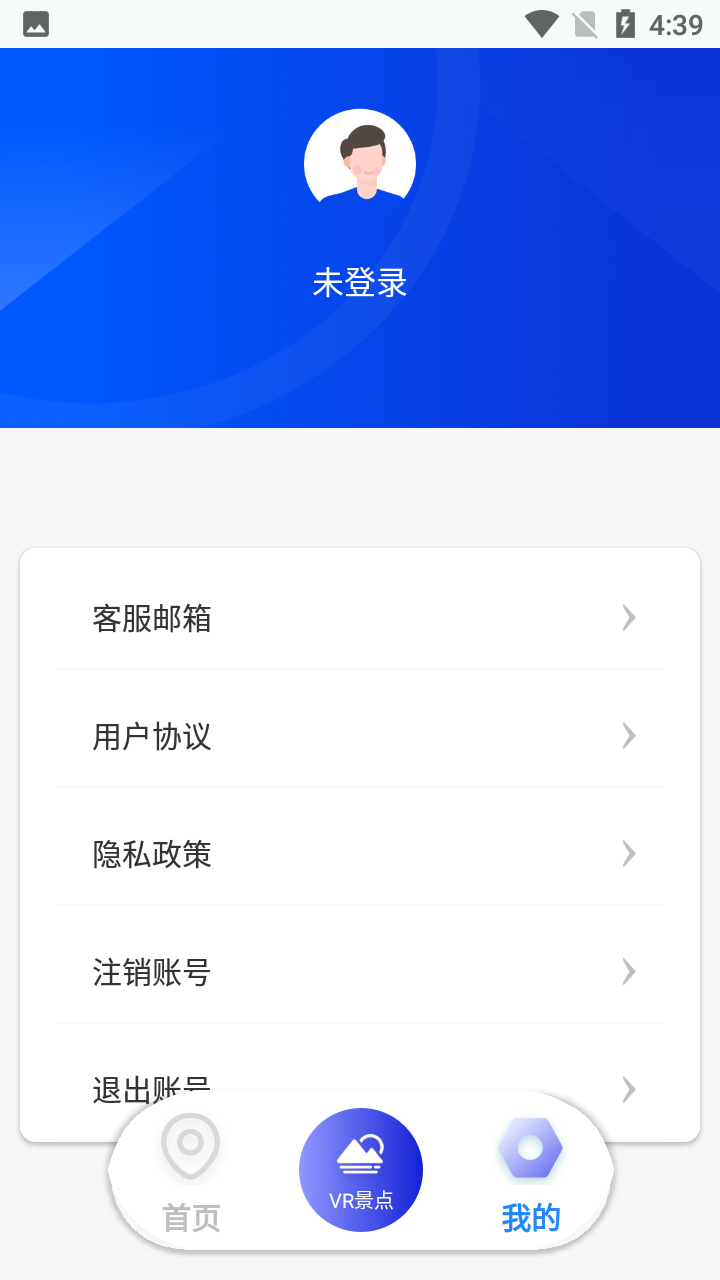
Task: Select the 隐私政策 menu entry
Action: click(x=151, y=854)
